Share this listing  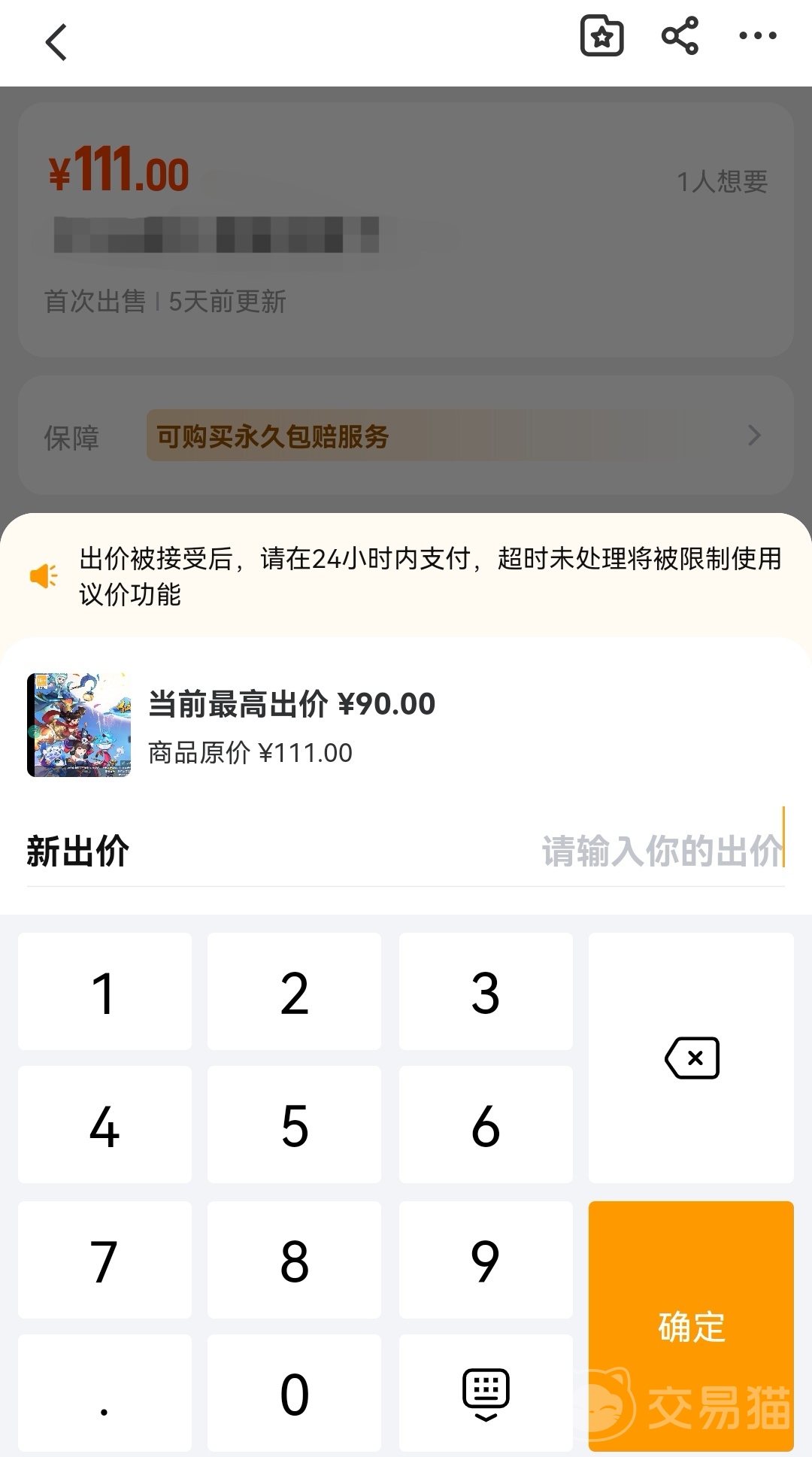[x=680, y=36]
